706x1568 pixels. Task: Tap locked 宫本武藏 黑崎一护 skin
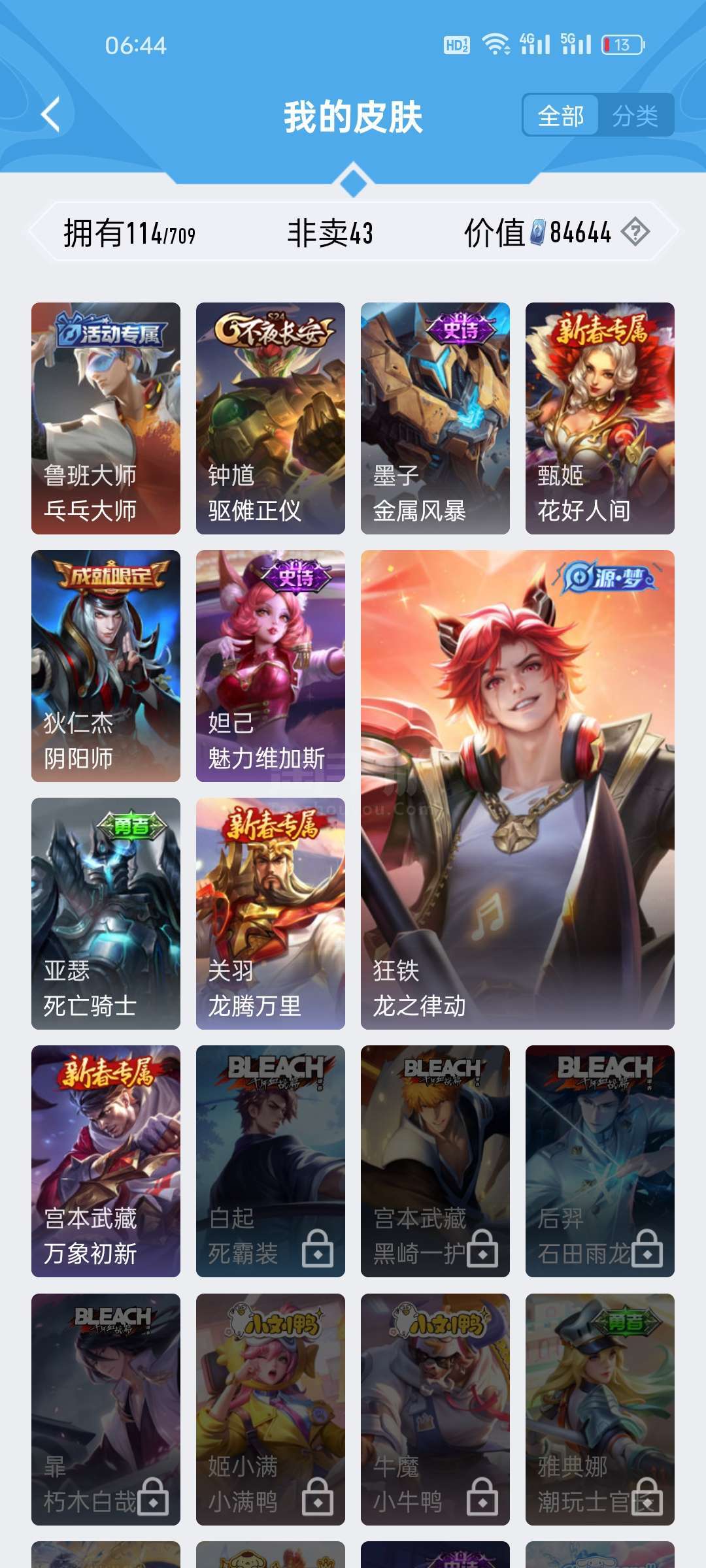click(435, 1161)
